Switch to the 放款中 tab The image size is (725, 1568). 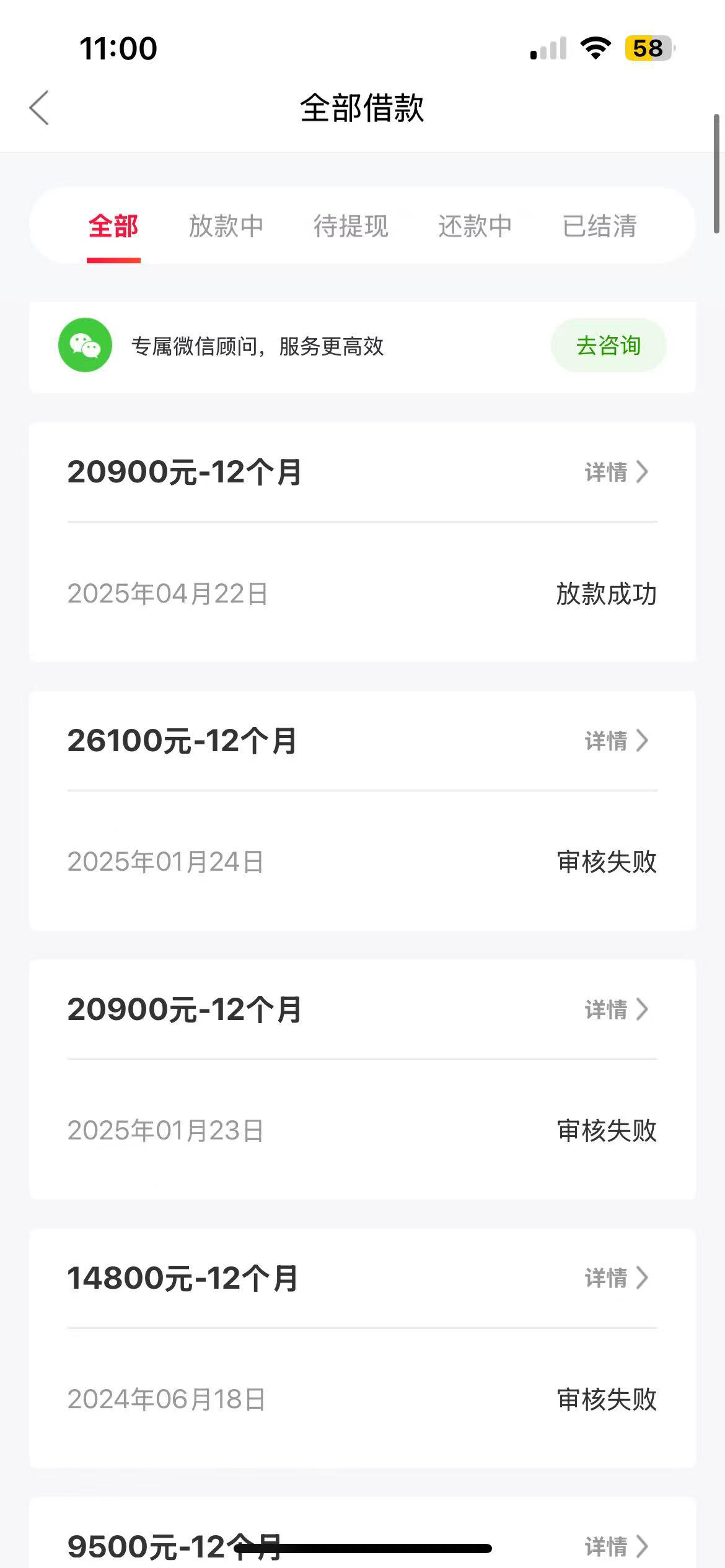point(226,226)
